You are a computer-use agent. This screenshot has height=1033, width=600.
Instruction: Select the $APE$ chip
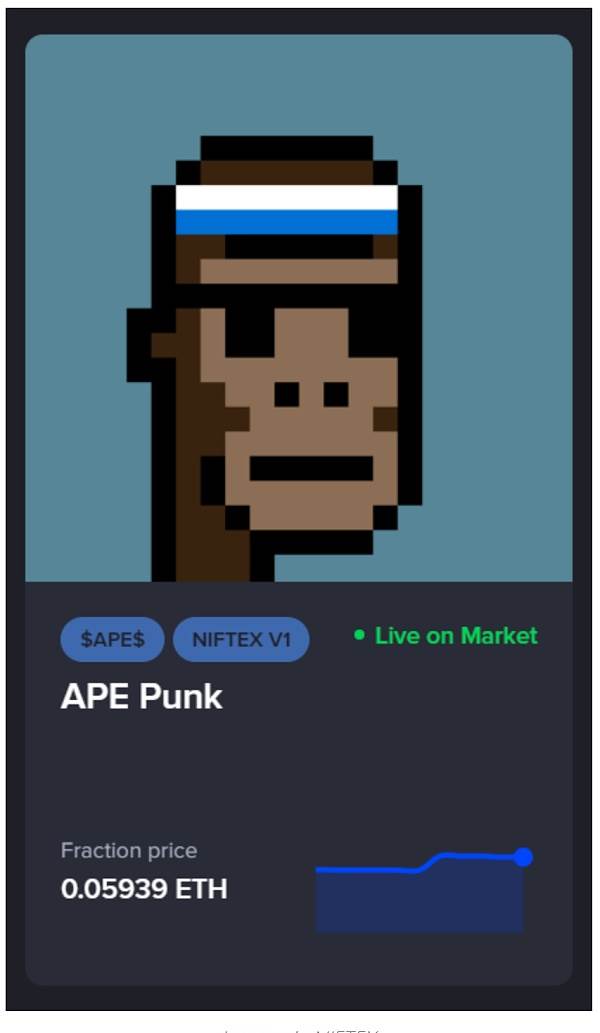[113, 640]
